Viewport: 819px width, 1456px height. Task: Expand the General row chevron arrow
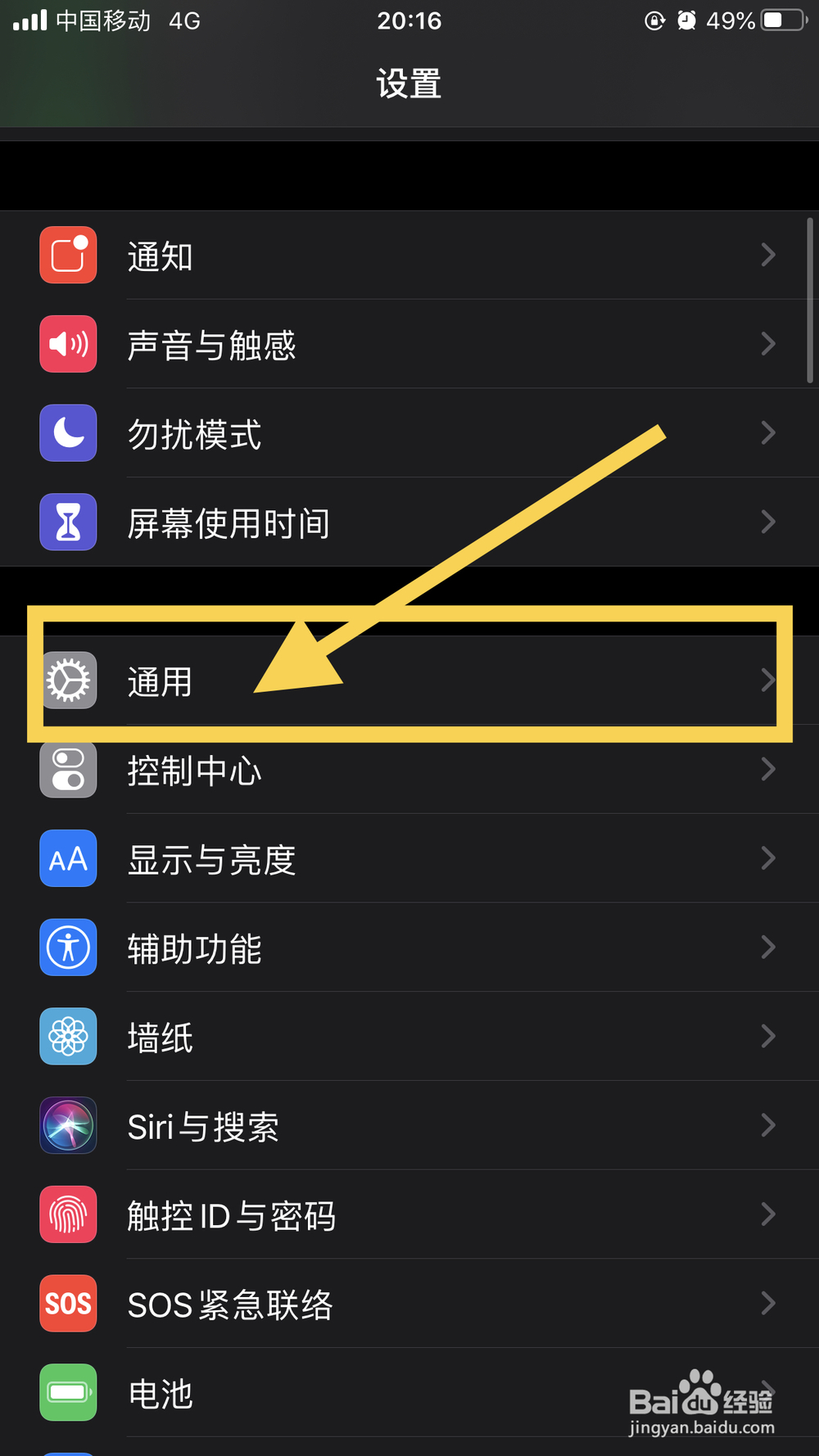pos(767,680)
